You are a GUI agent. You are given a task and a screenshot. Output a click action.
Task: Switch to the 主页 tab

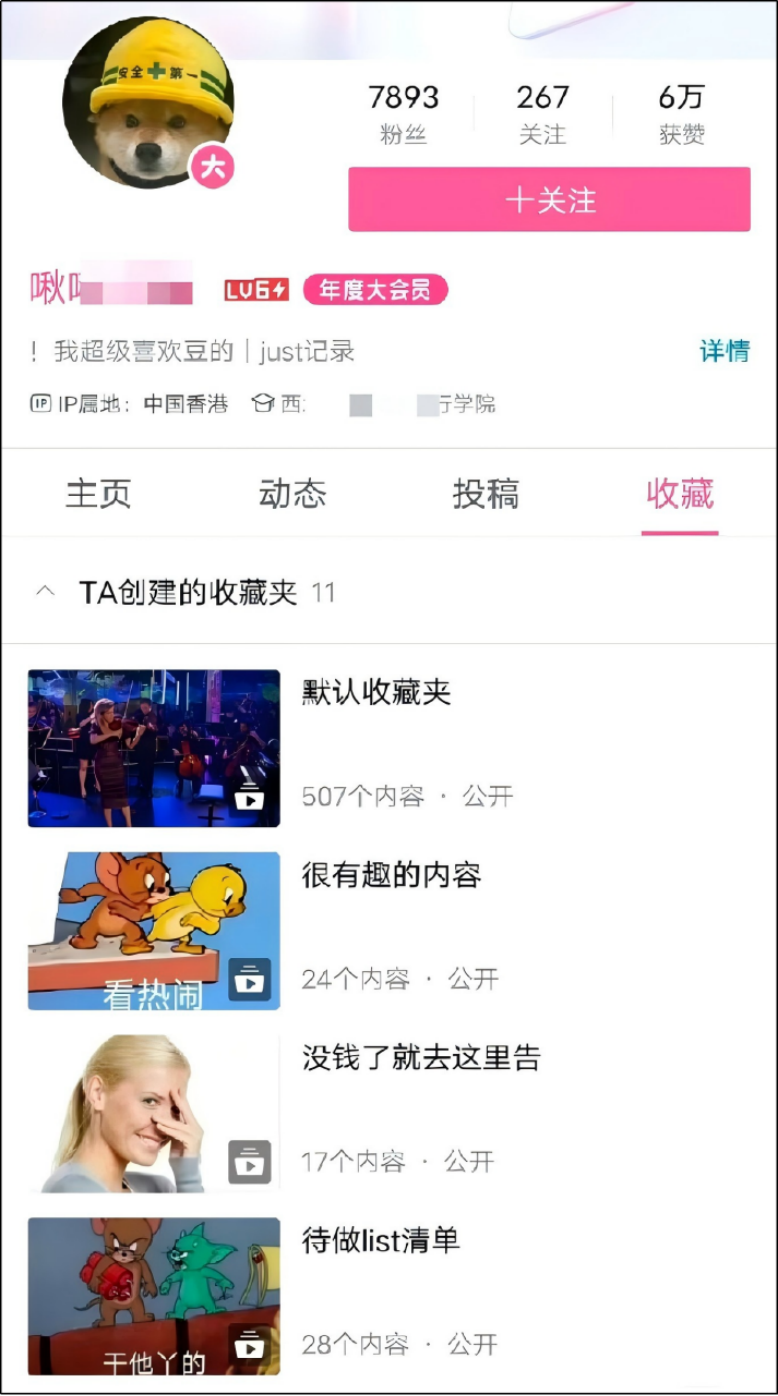coord(98,494)
